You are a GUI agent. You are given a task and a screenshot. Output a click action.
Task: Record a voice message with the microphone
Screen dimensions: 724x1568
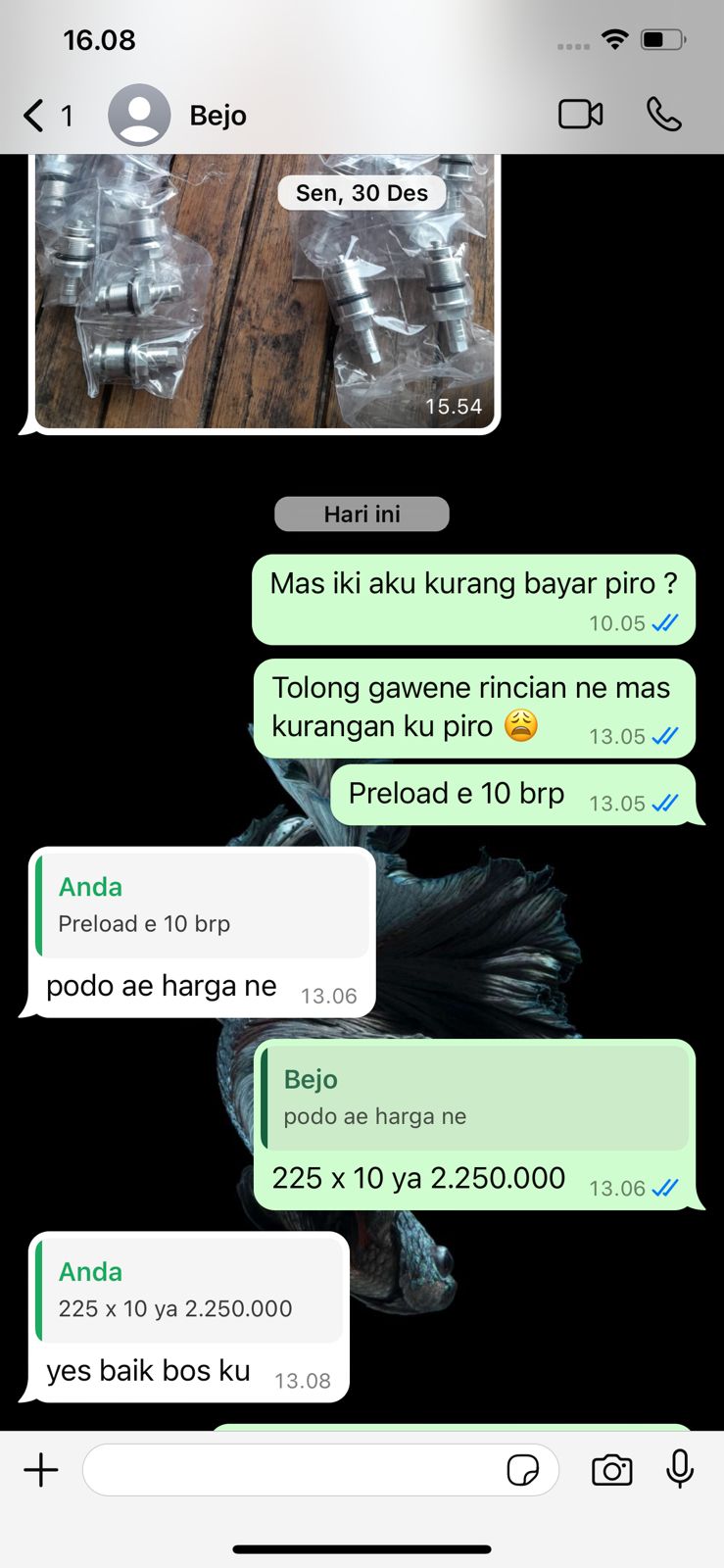coord(680,1470)
